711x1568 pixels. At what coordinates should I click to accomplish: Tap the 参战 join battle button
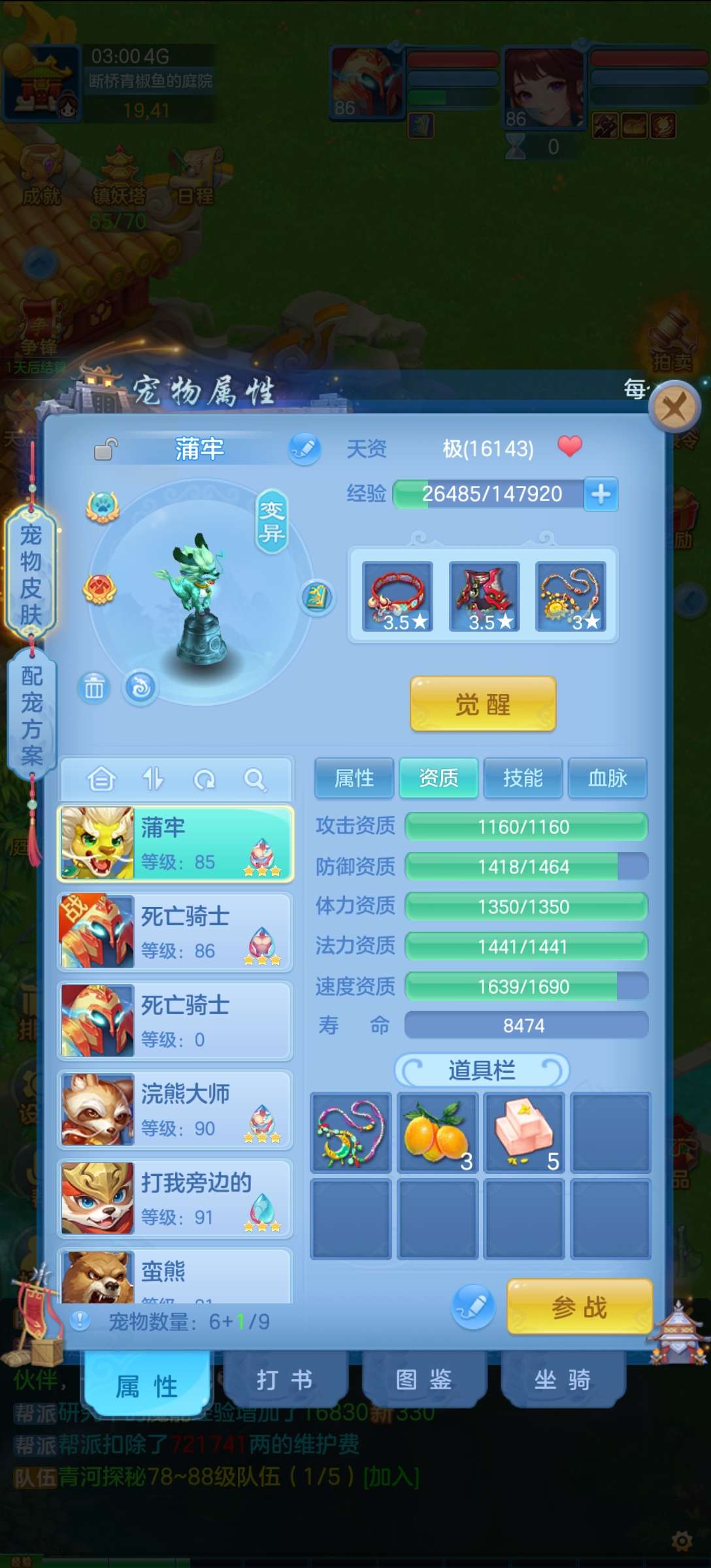click(579, 1307)
